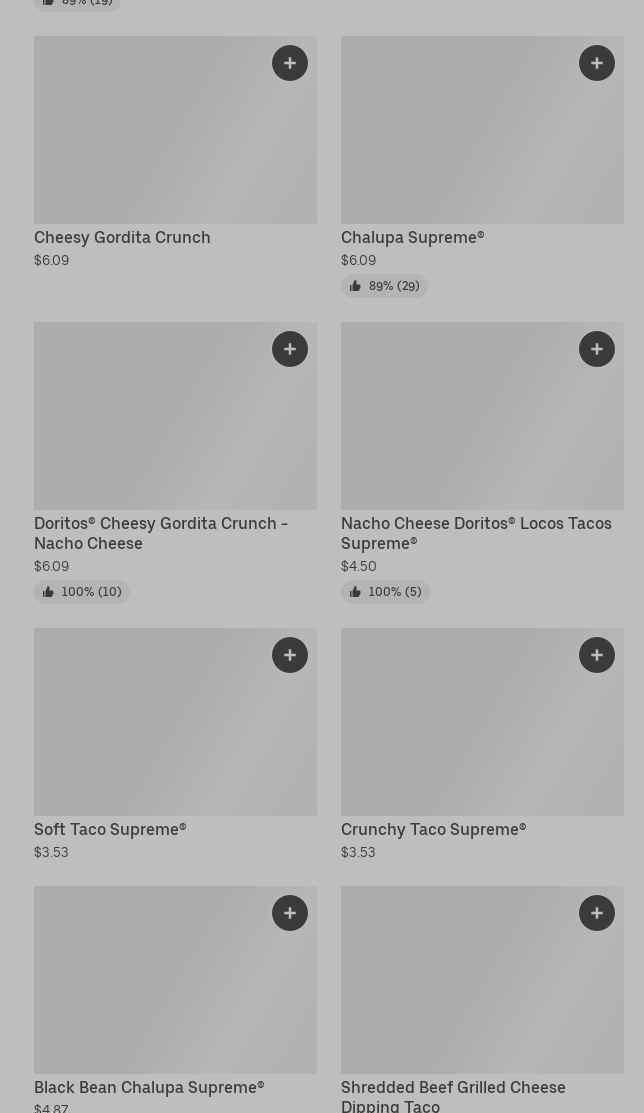Add Shredded Beef Grilled Cheese Dipping Taco
Image resolution: width=644 pixels, height=1113 pixels.
coord(597,913)
